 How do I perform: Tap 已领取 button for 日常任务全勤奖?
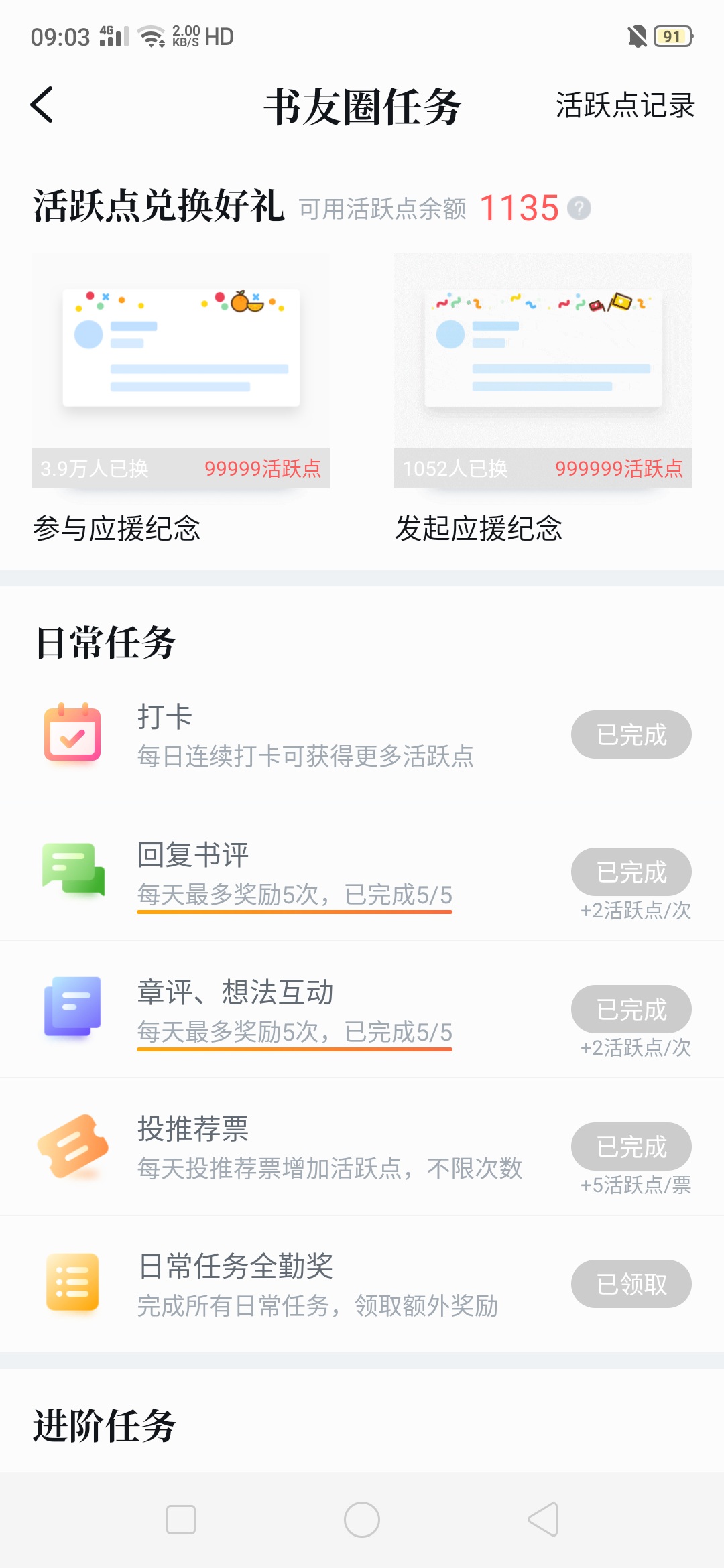[631, 1284]
